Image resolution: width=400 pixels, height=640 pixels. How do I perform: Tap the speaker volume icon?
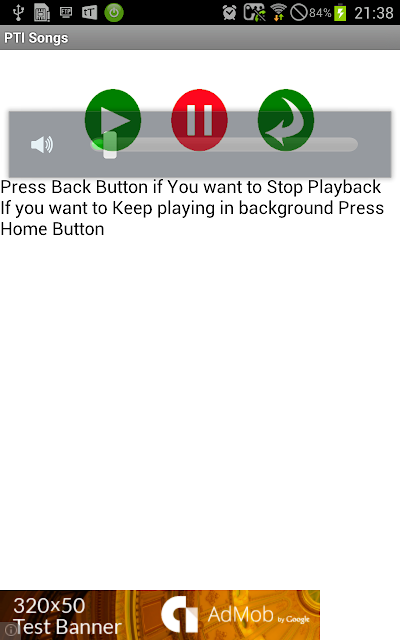[42, 144]
